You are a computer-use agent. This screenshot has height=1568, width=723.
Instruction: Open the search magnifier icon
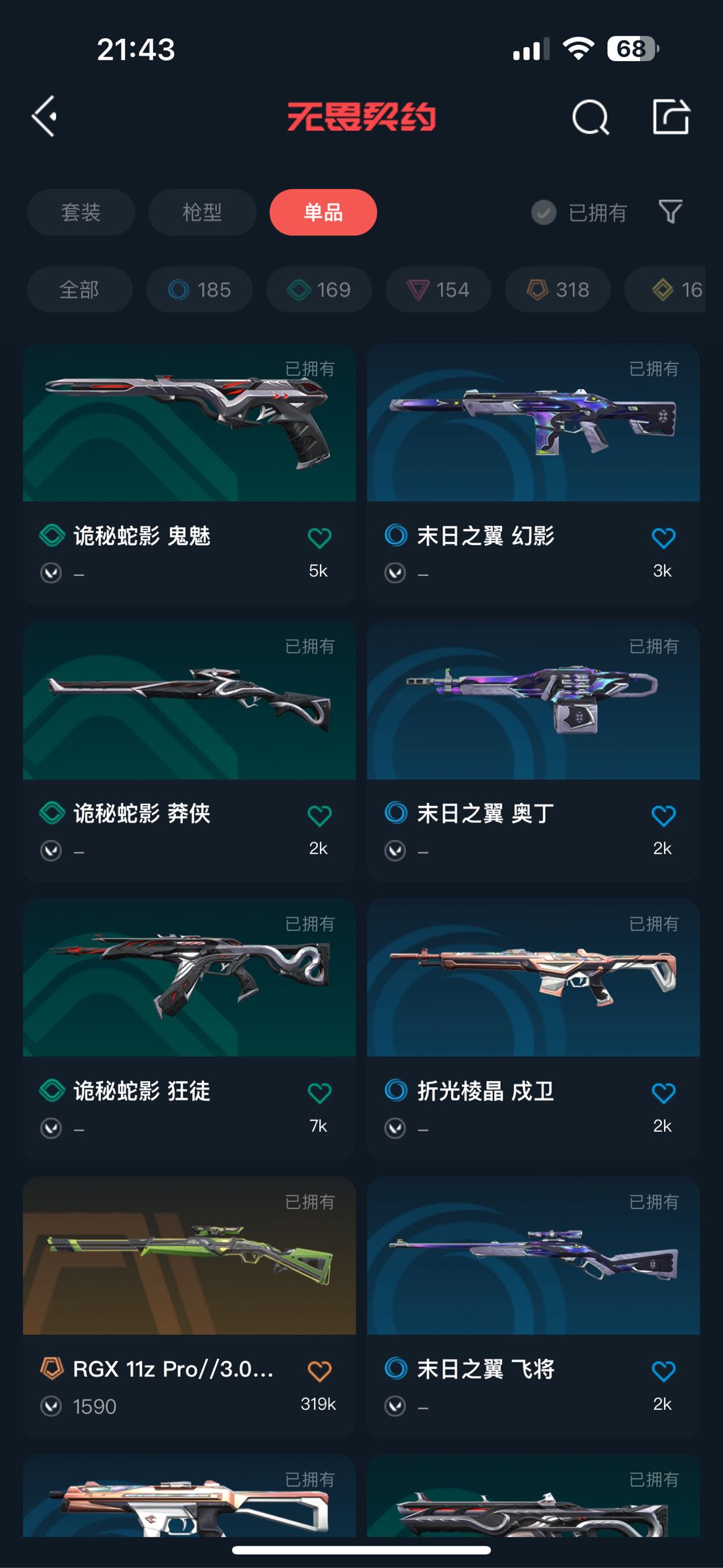590,118
